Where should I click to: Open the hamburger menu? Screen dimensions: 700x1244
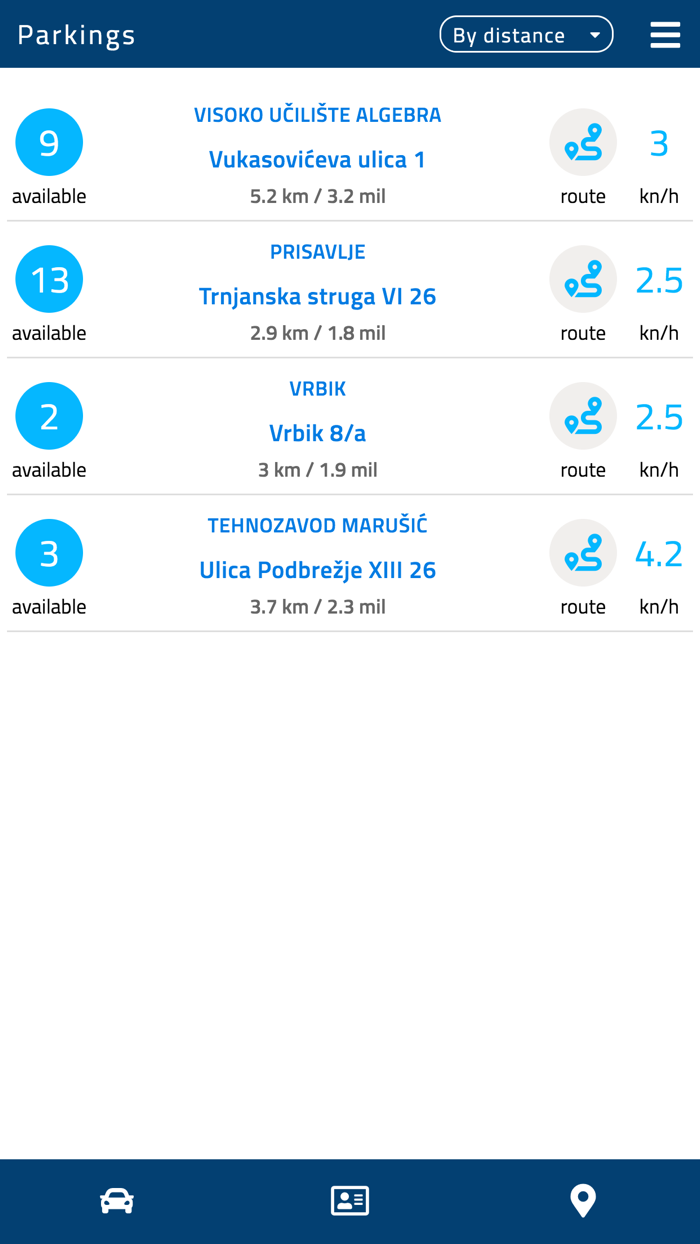pyautogui.click(x=665, y=35)
